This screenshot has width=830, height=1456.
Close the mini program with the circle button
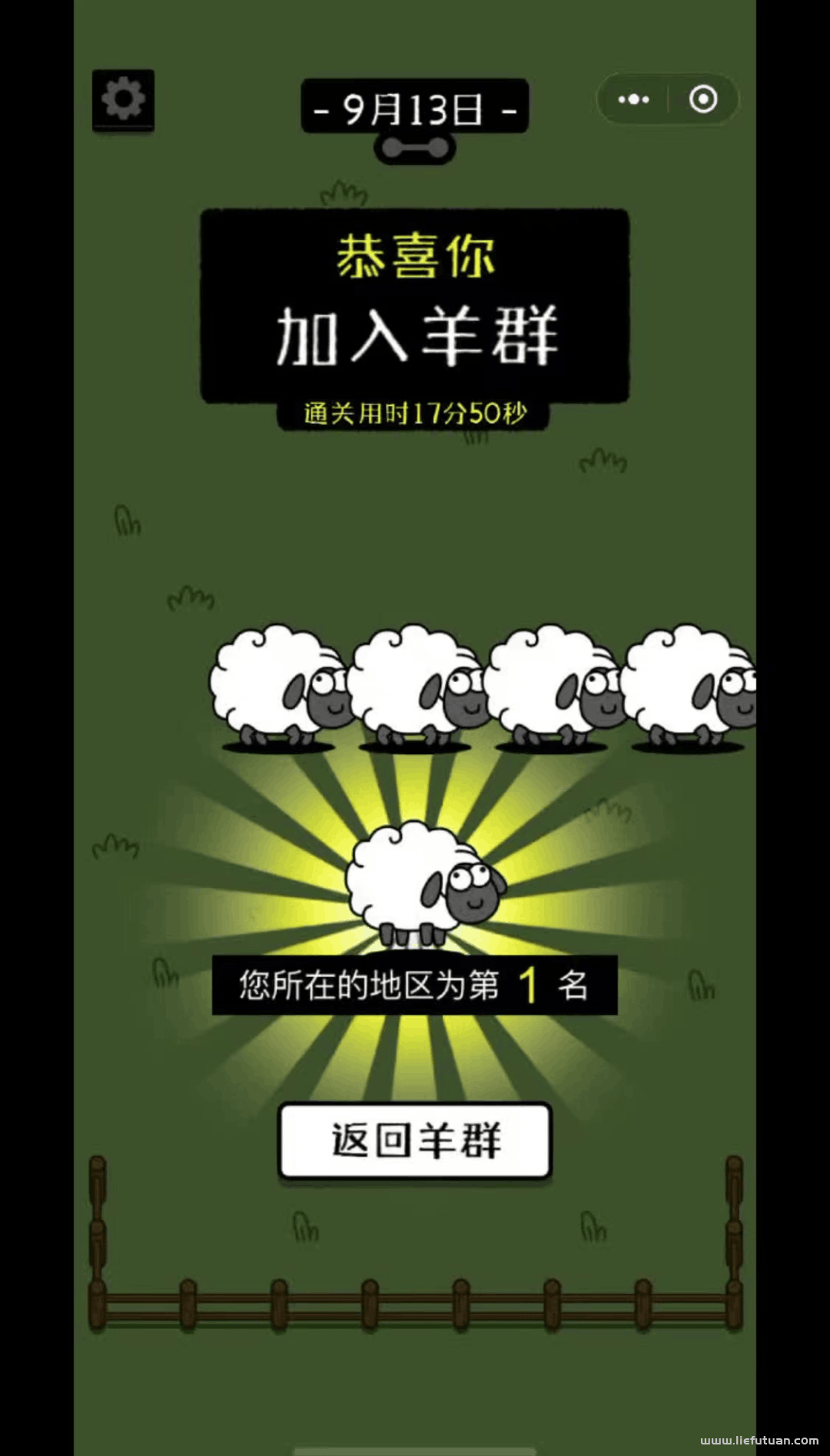coord(703,99)
